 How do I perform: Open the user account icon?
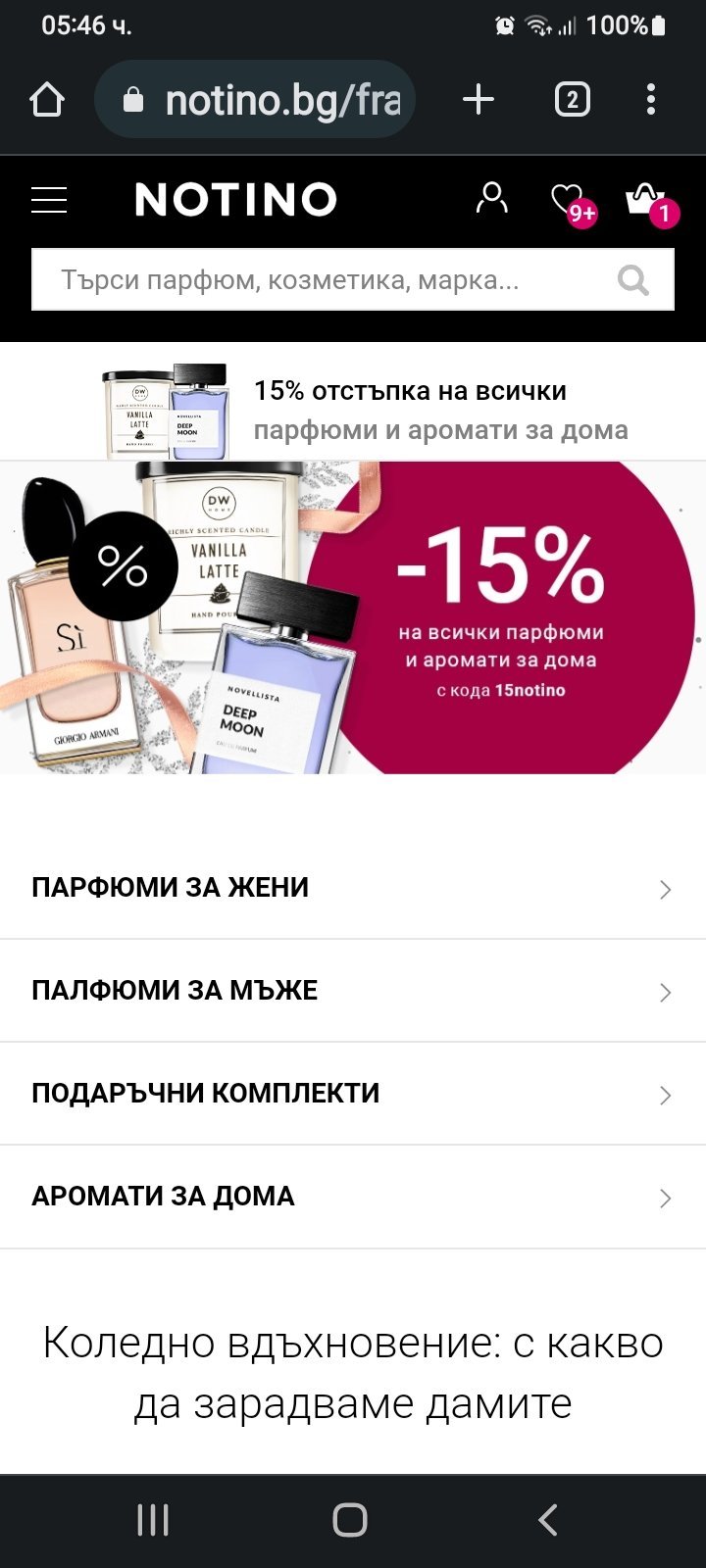(491, 198)
